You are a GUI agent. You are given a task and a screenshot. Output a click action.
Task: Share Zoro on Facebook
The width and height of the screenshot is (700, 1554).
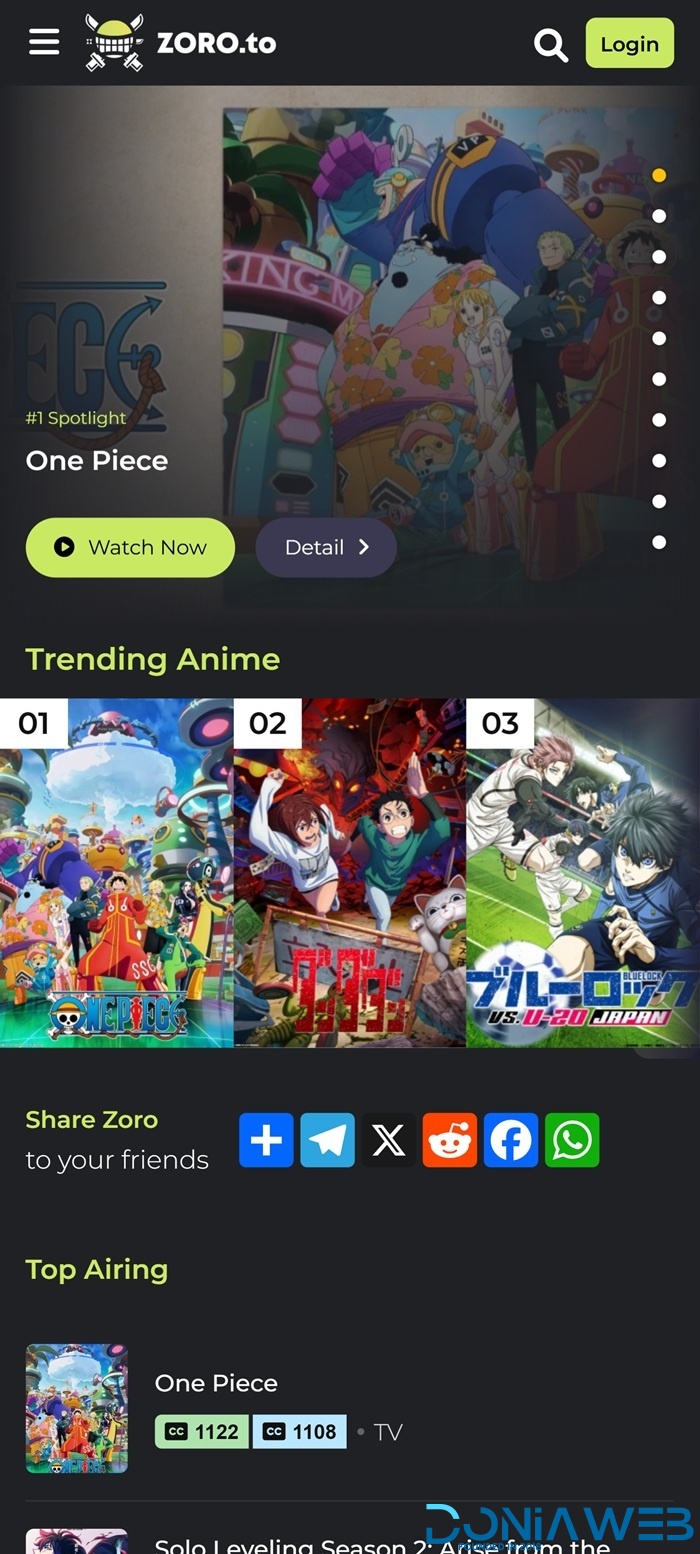tap(511, 1140)
